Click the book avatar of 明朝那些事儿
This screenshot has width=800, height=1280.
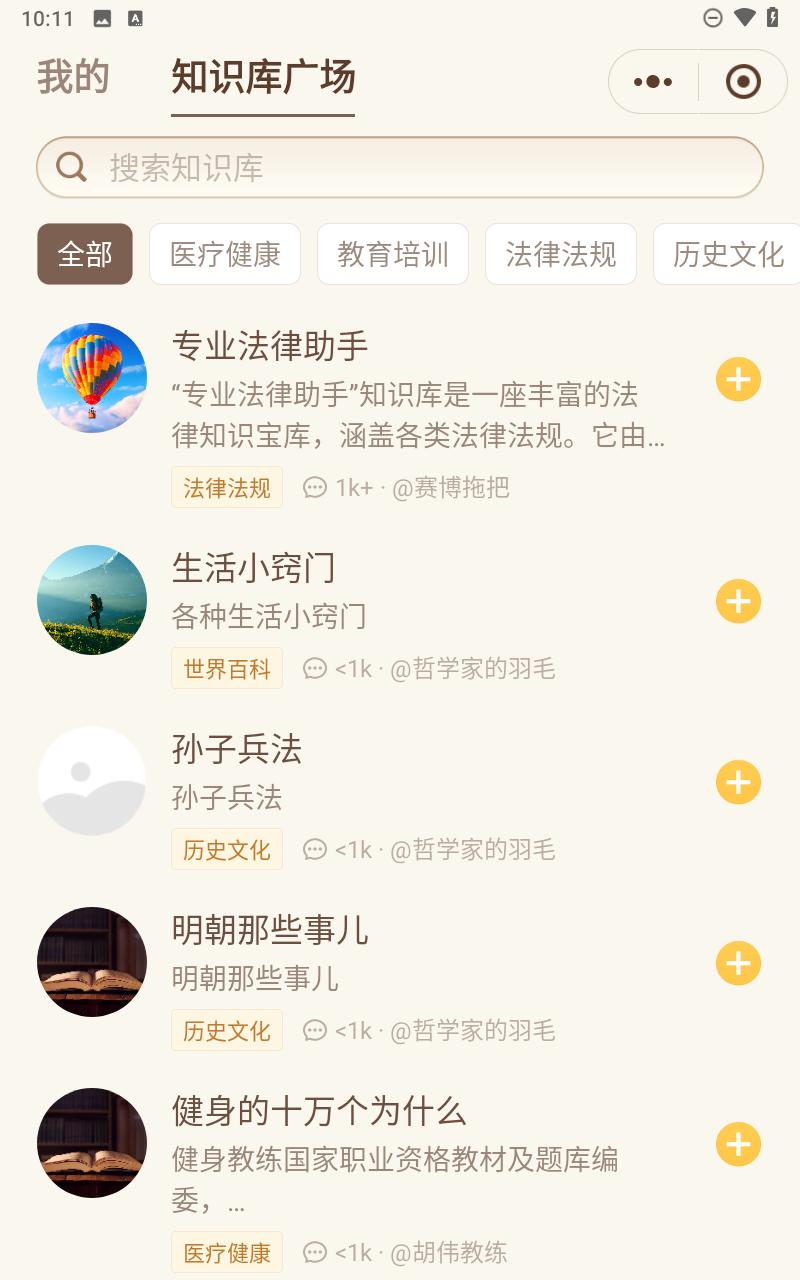click(x=91, y=962)
